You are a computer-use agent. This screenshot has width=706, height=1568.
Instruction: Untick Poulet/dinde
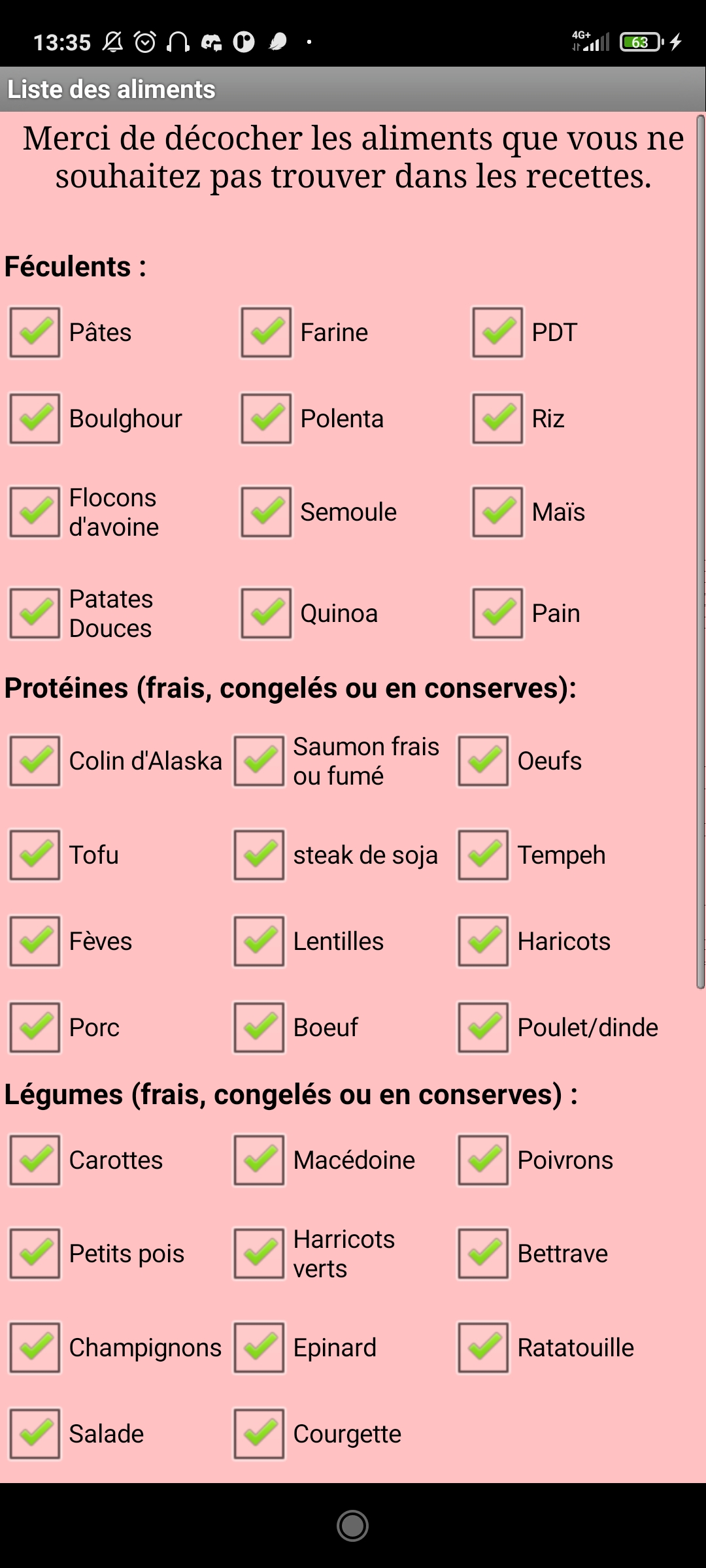pyautogui.click(x=484, y=1028)
